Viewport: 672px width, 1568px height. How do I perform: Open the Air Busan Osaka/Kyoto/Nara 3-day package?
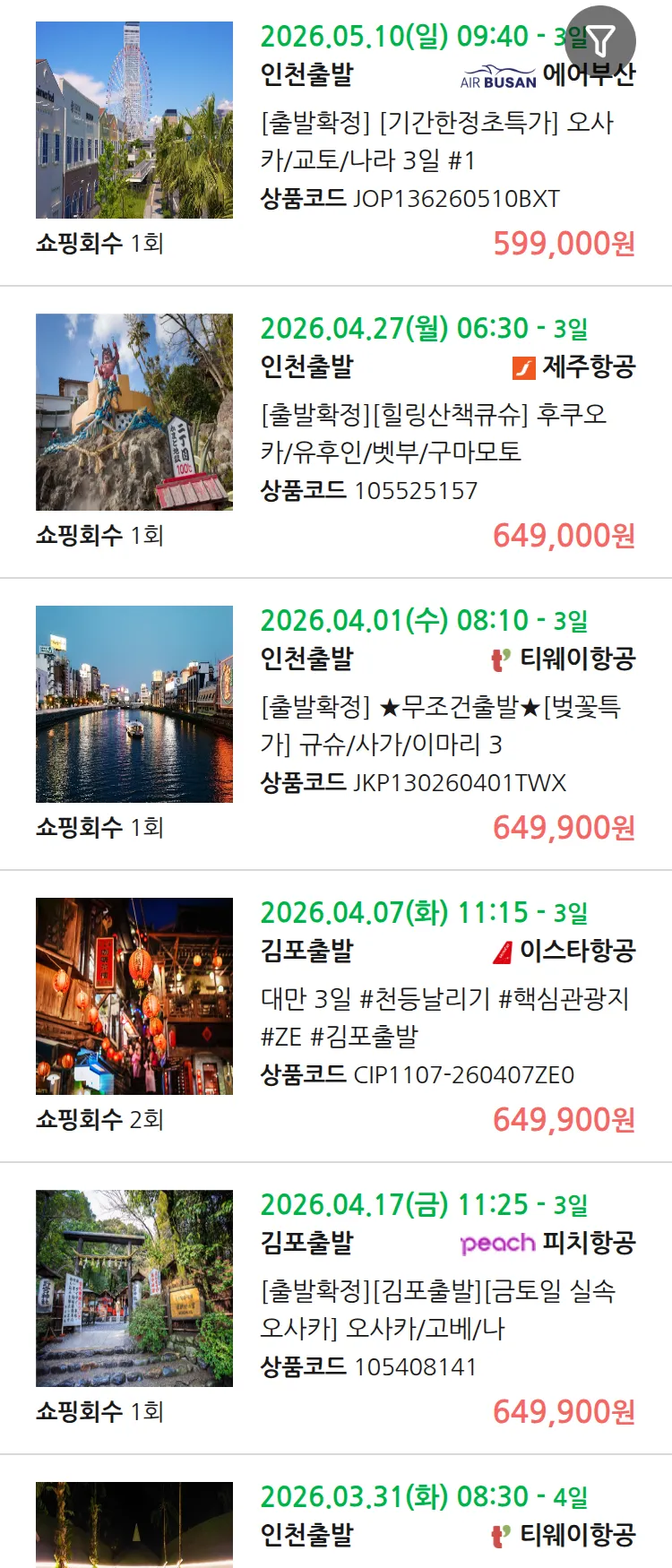436,141
